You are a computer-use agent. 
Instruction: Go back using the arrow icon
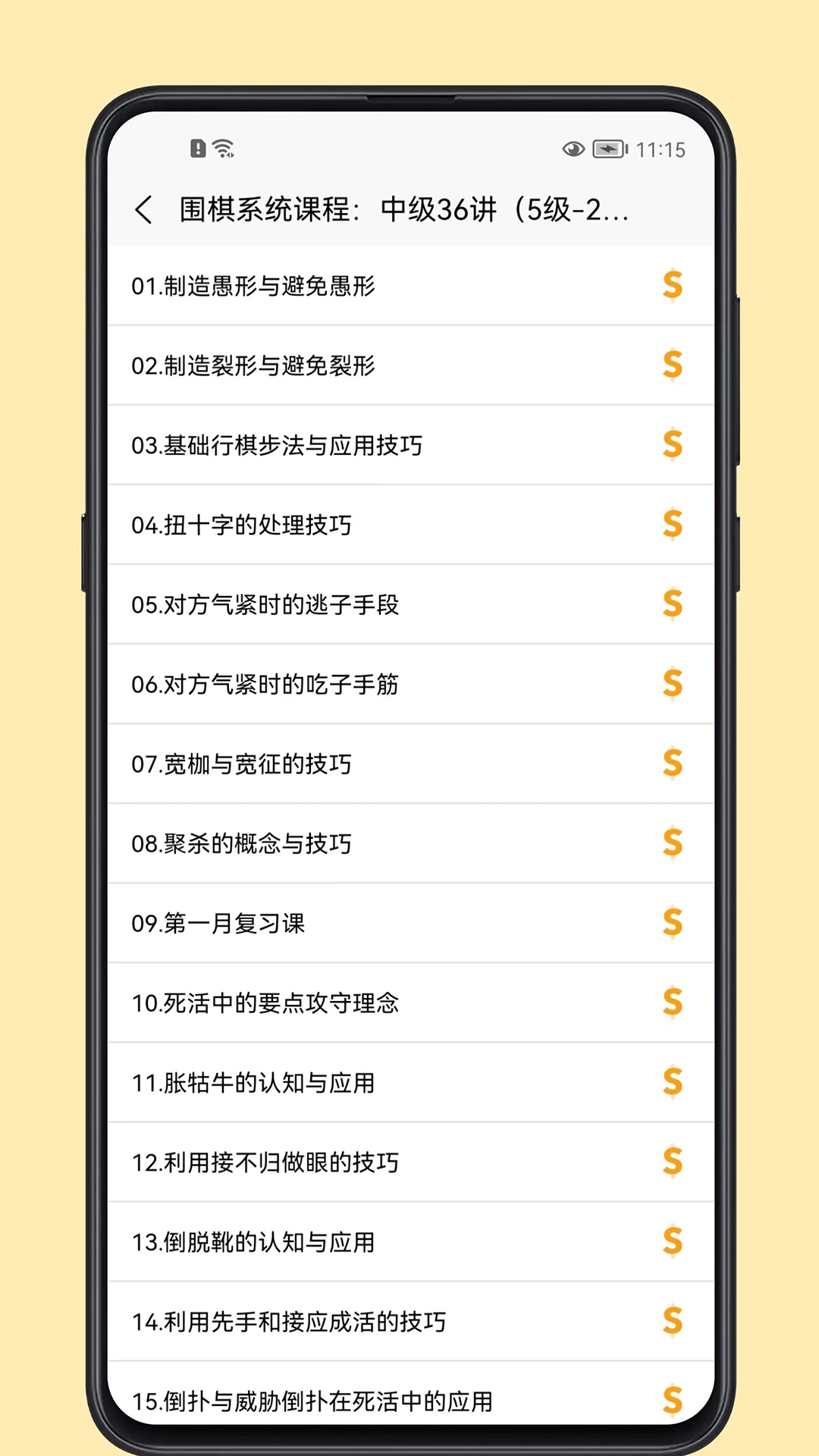tap(144, 210)
